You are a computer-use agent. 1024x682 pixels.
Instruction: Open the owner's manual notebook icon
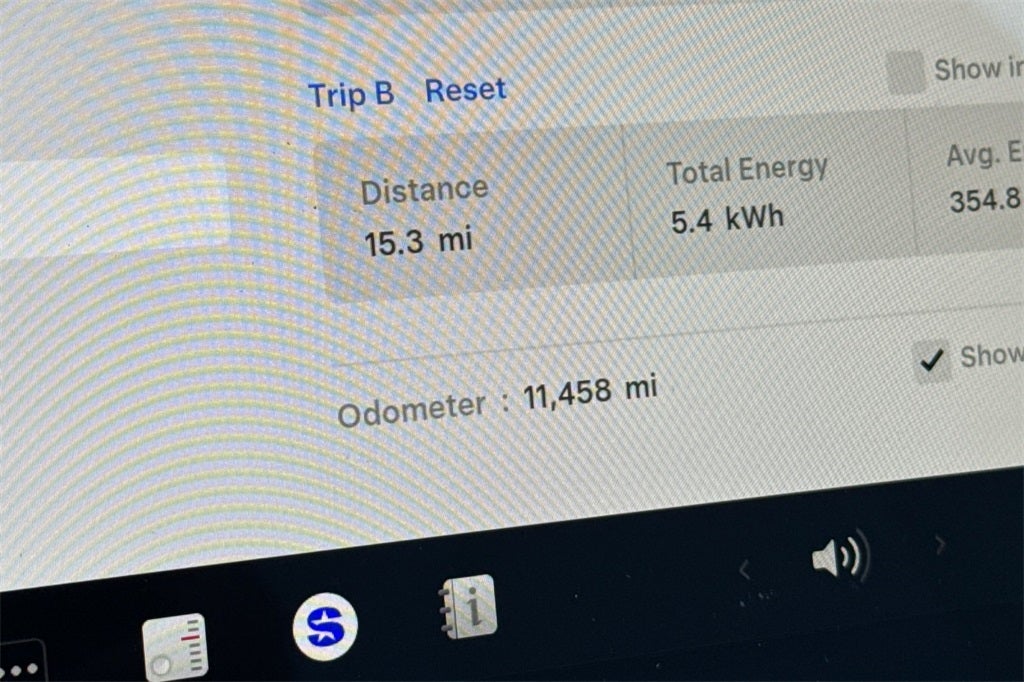coord(468,606)
